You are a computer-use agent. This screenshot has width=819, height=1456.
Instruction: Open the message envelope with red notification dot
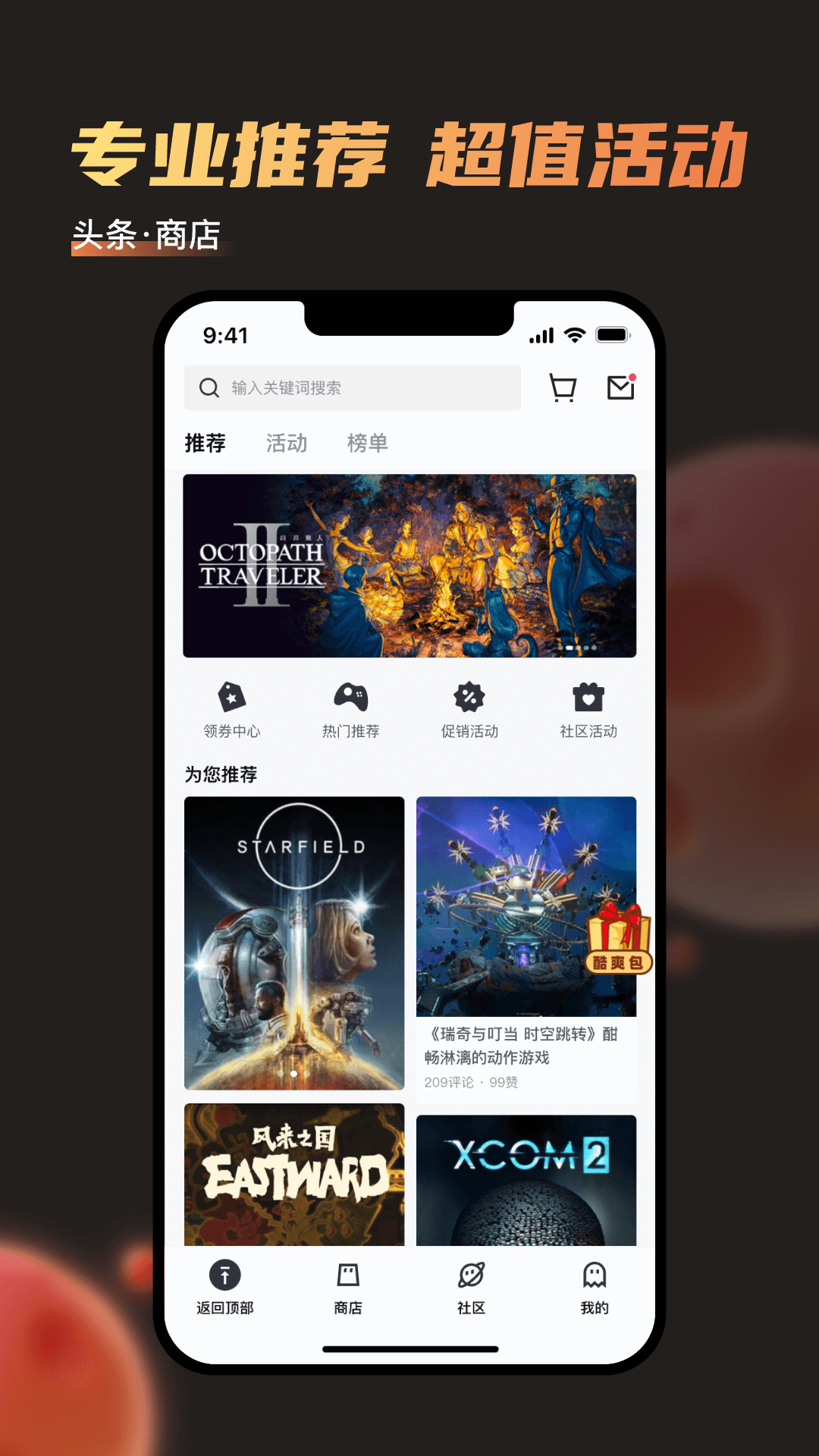click(x=622, y=387)
